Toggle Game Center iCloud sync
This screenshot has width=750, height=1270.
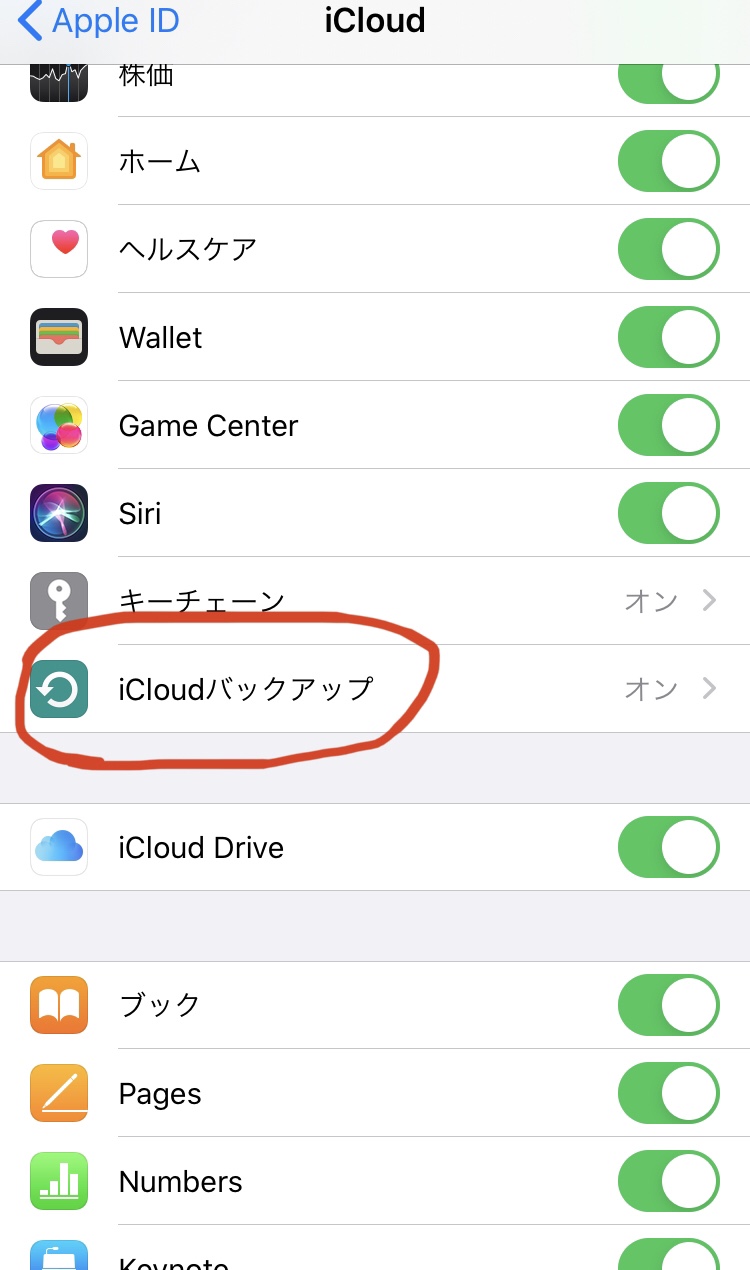669,425
